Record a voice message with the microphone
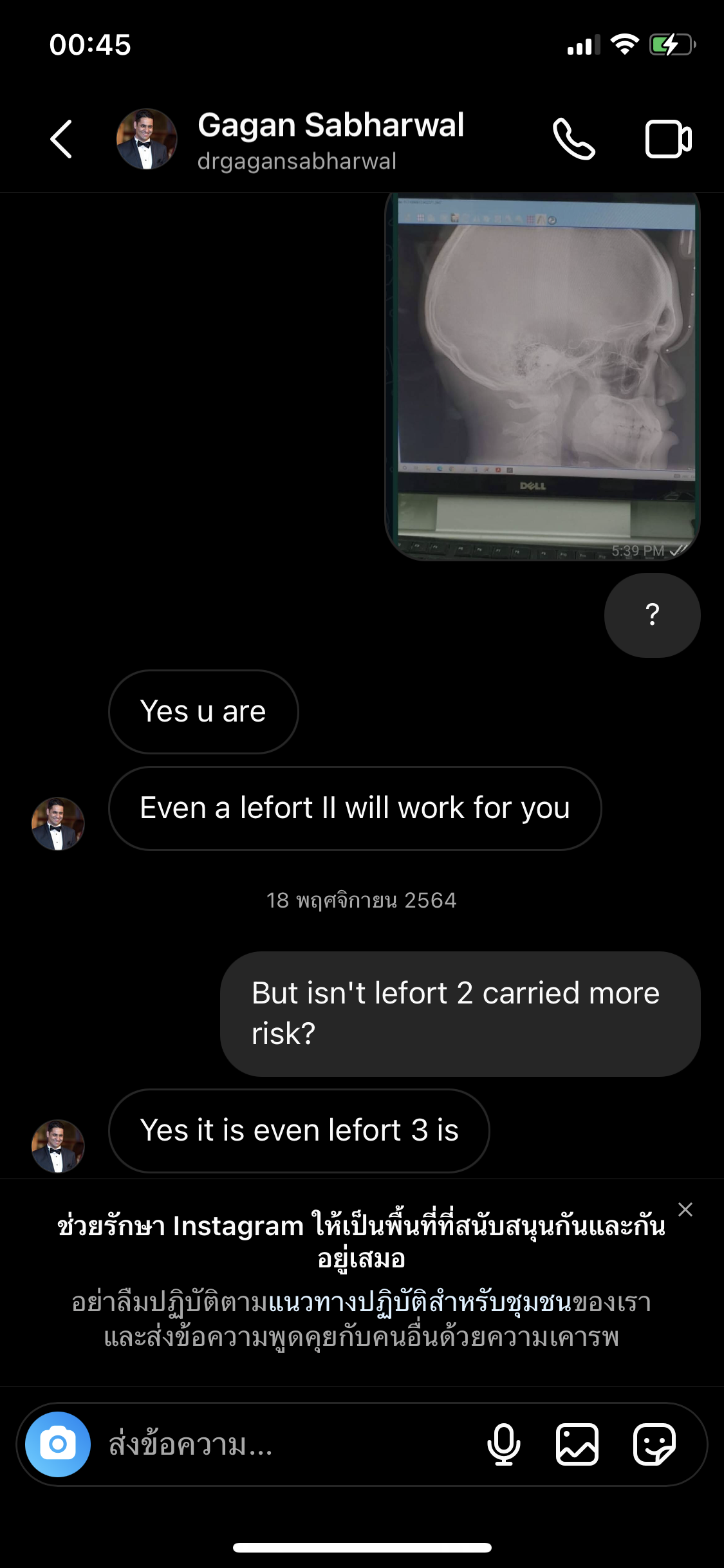Image resolution: width=724 pixels, height=1568 pixels. 504,1444
